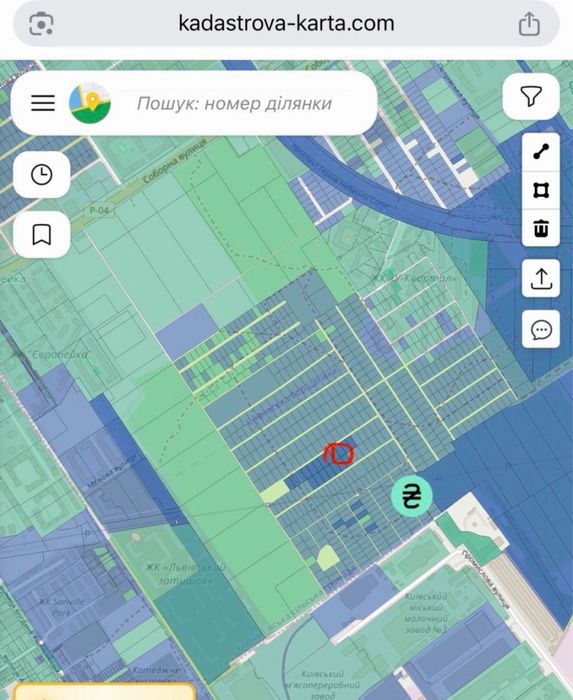Tap the hryvnia price marker on map
The height and width of the screenshot is (700, 573).
[x=411, y=495]
